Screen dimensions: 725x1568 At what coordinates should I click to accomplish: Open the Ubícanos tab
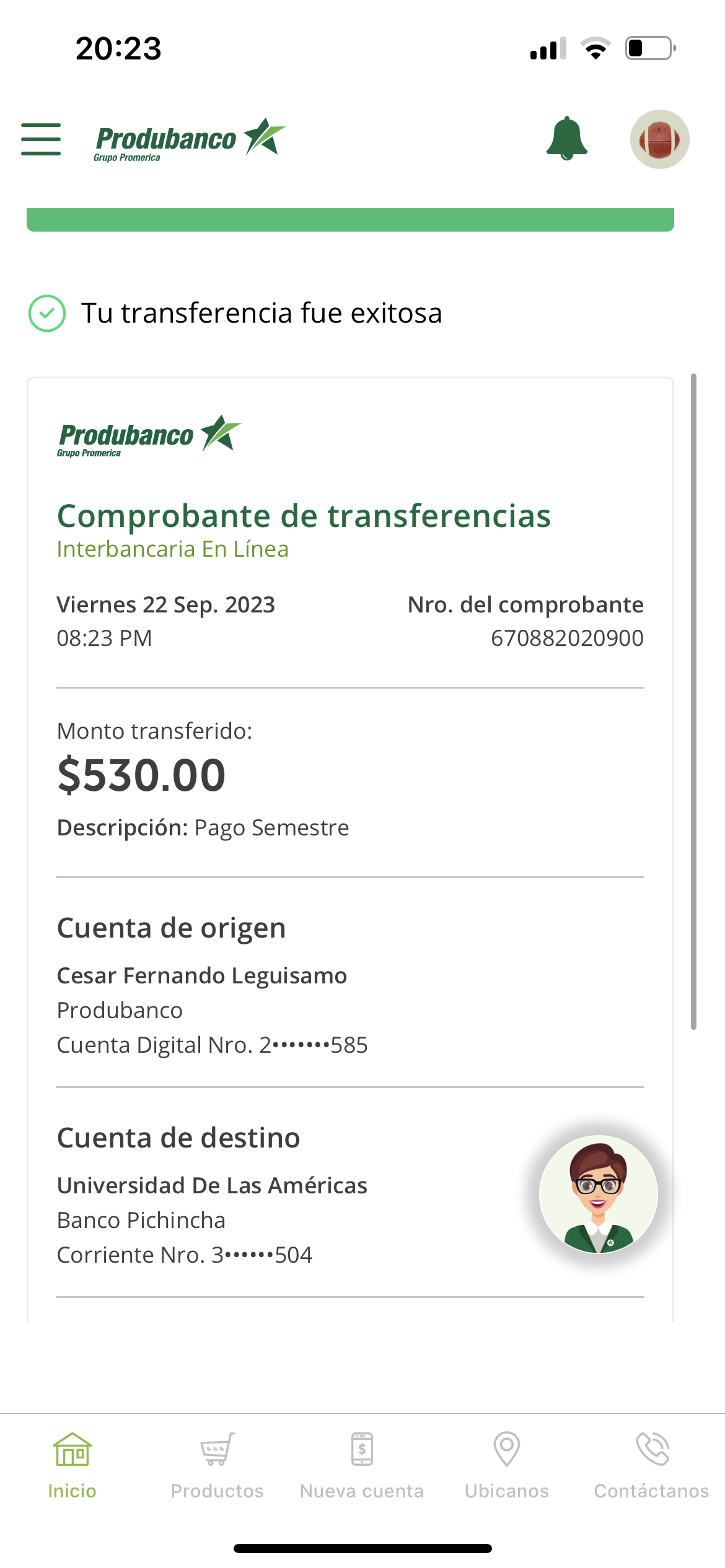[507, 1465]
